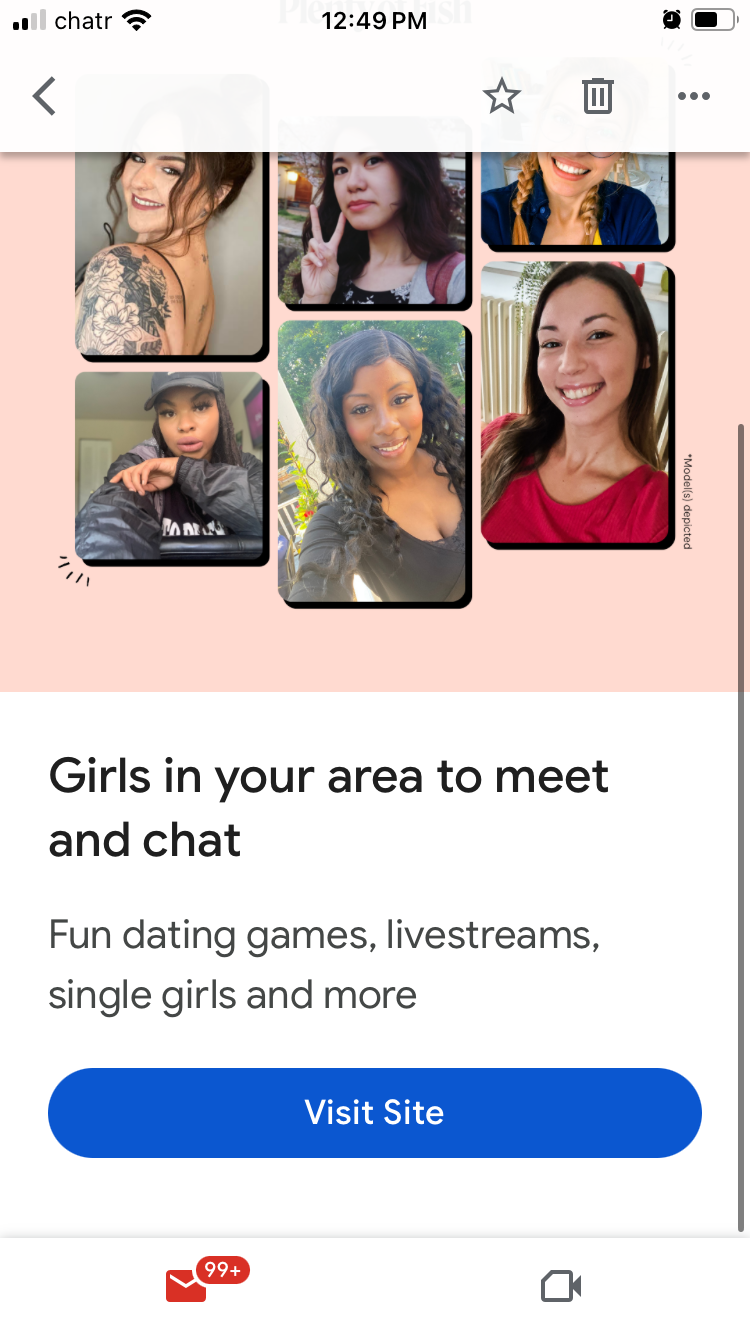Switch to the Meet video tab
This screenshot has height=1334, width=750.
(x=561, y=1286)
